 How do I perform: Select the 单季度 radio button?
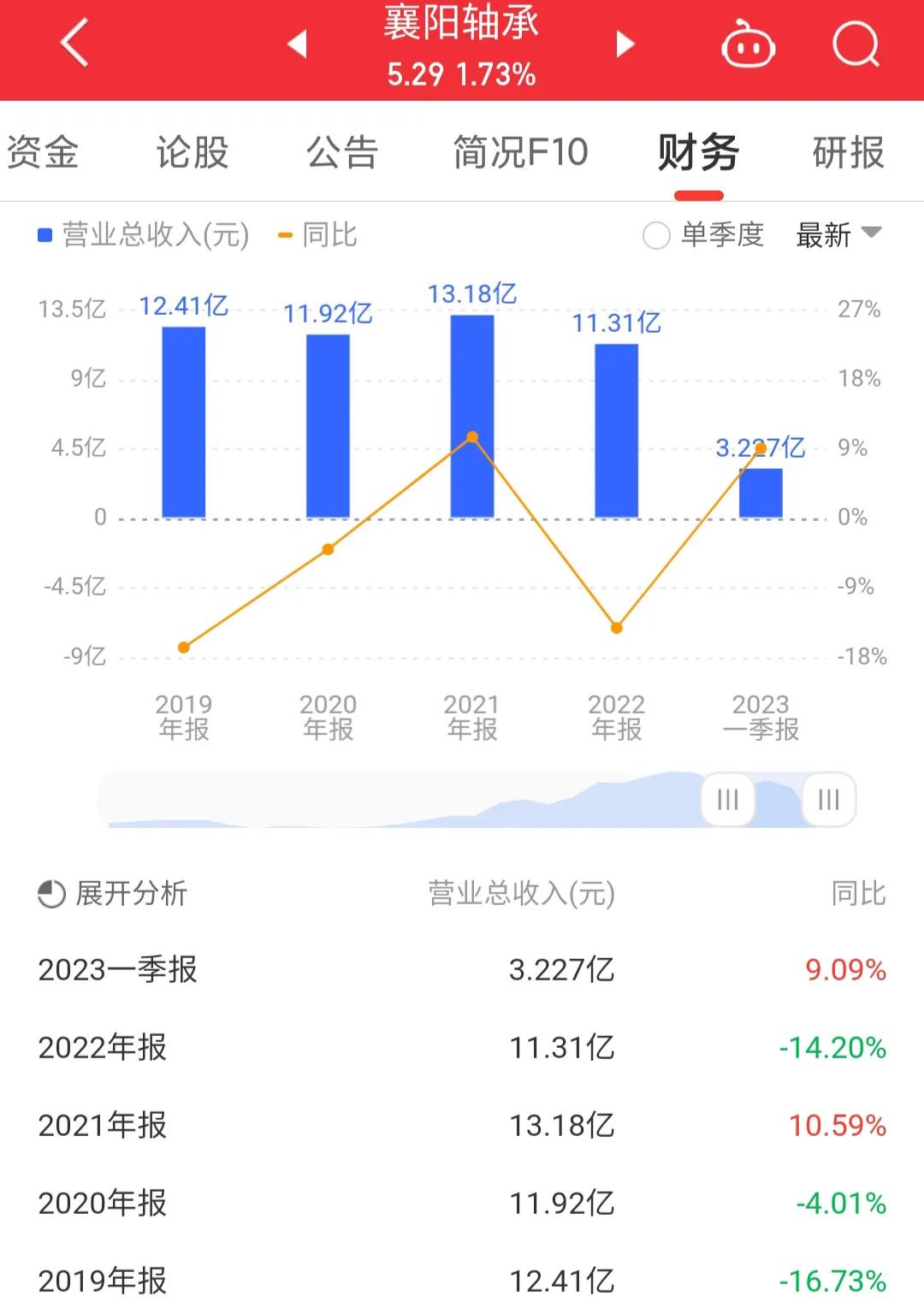tap(656, 234)
